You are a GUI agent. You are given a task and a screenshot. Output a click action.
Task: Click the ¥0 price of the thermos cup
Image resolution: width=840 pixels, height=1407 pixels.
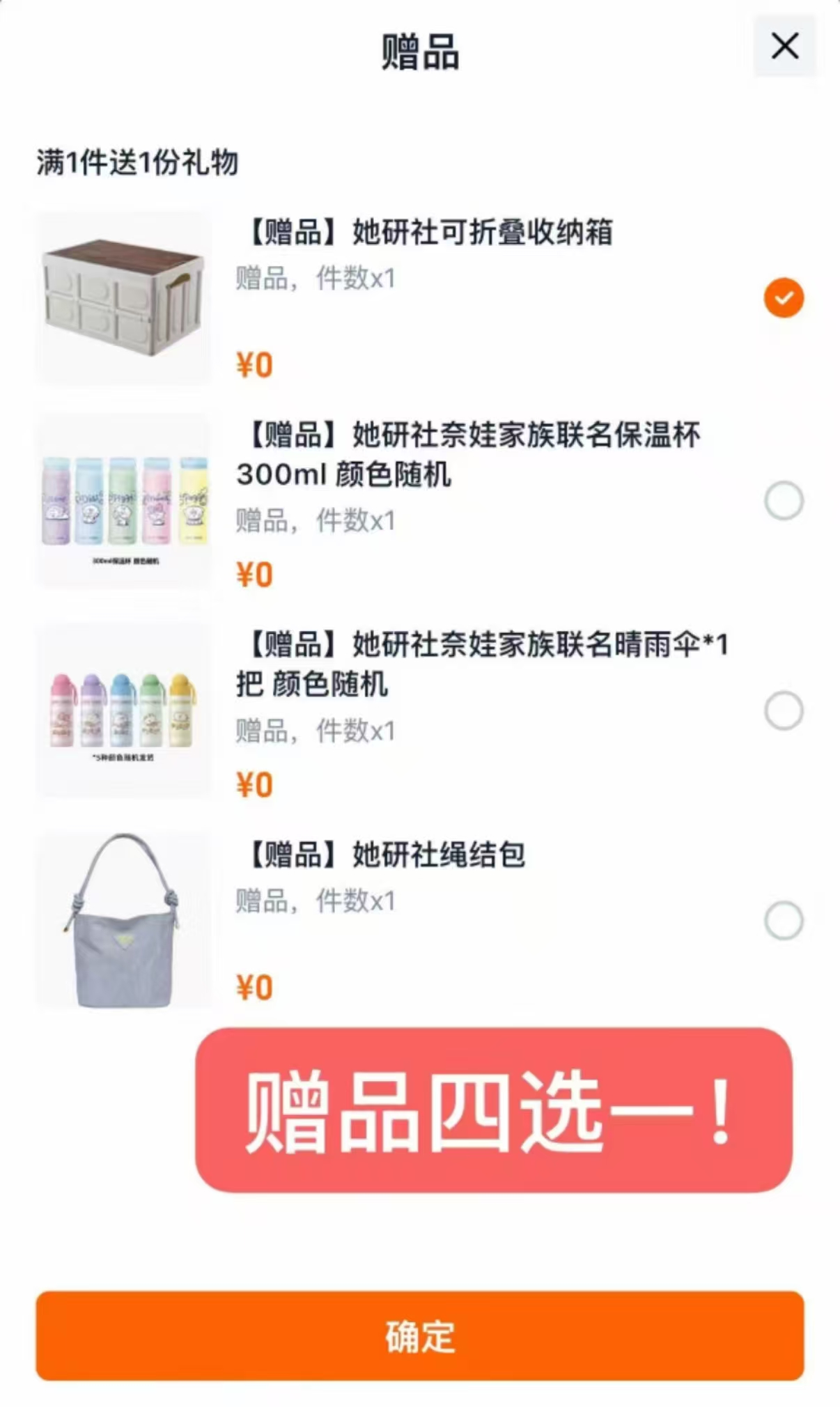click(253, 575)
